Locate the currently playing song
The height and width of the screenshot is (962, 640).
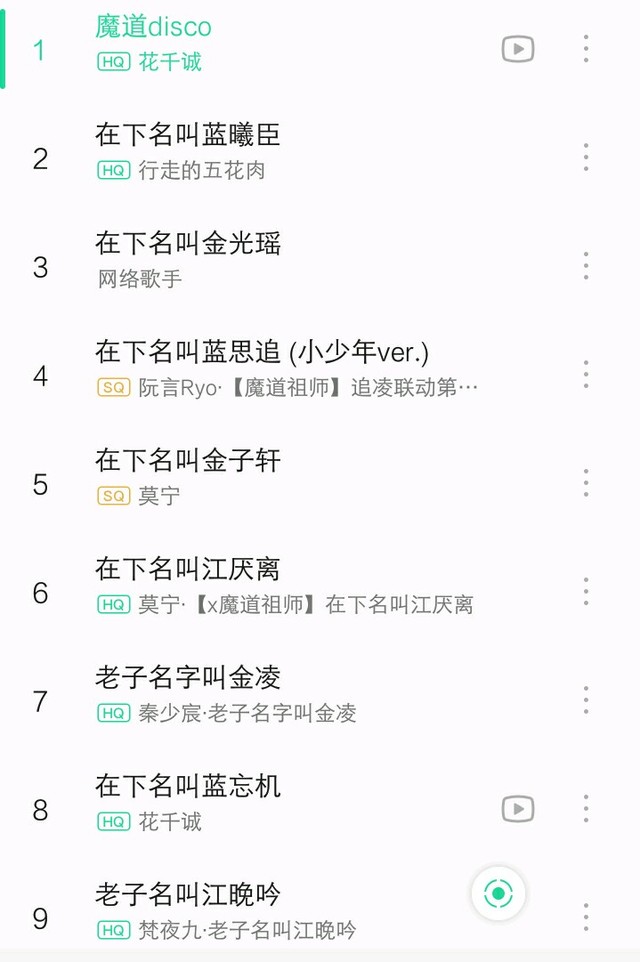click(498, 893)
